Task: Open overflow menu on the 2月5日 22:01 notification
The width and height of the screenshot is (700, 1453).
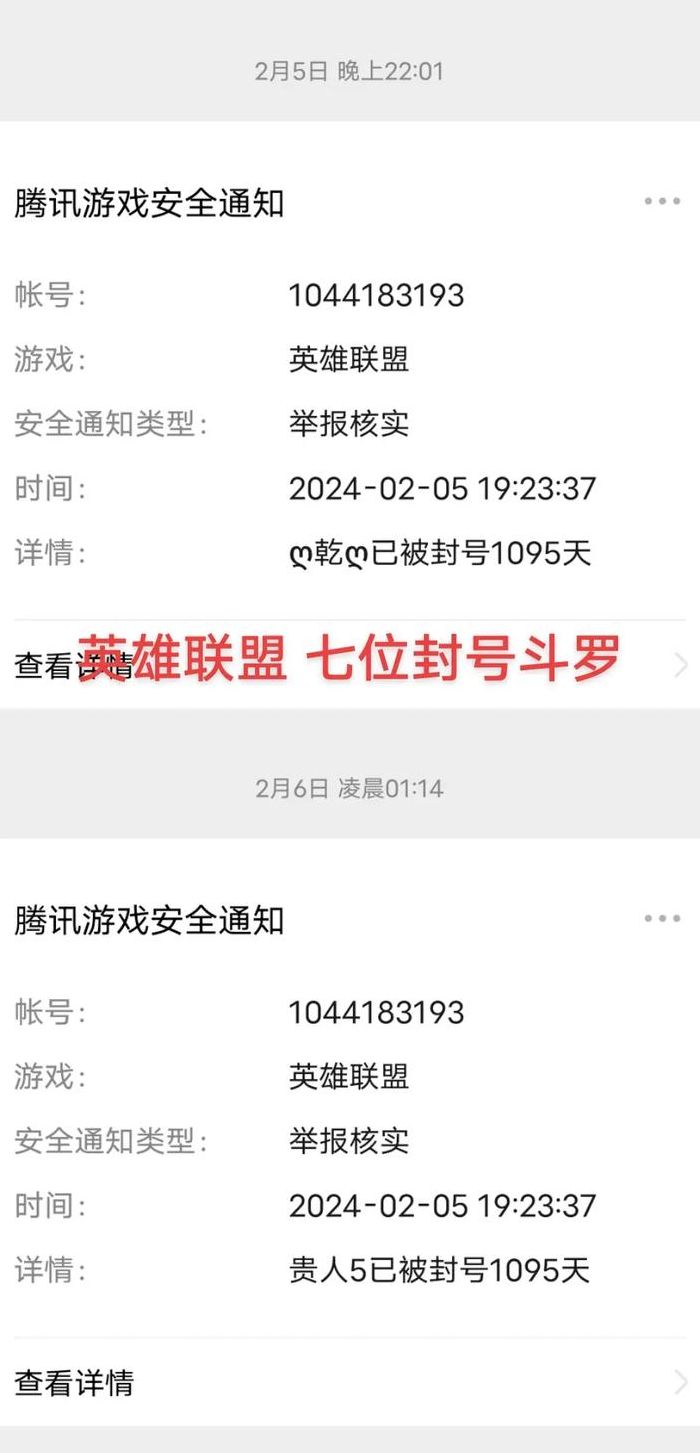Action: pos(662,202)
